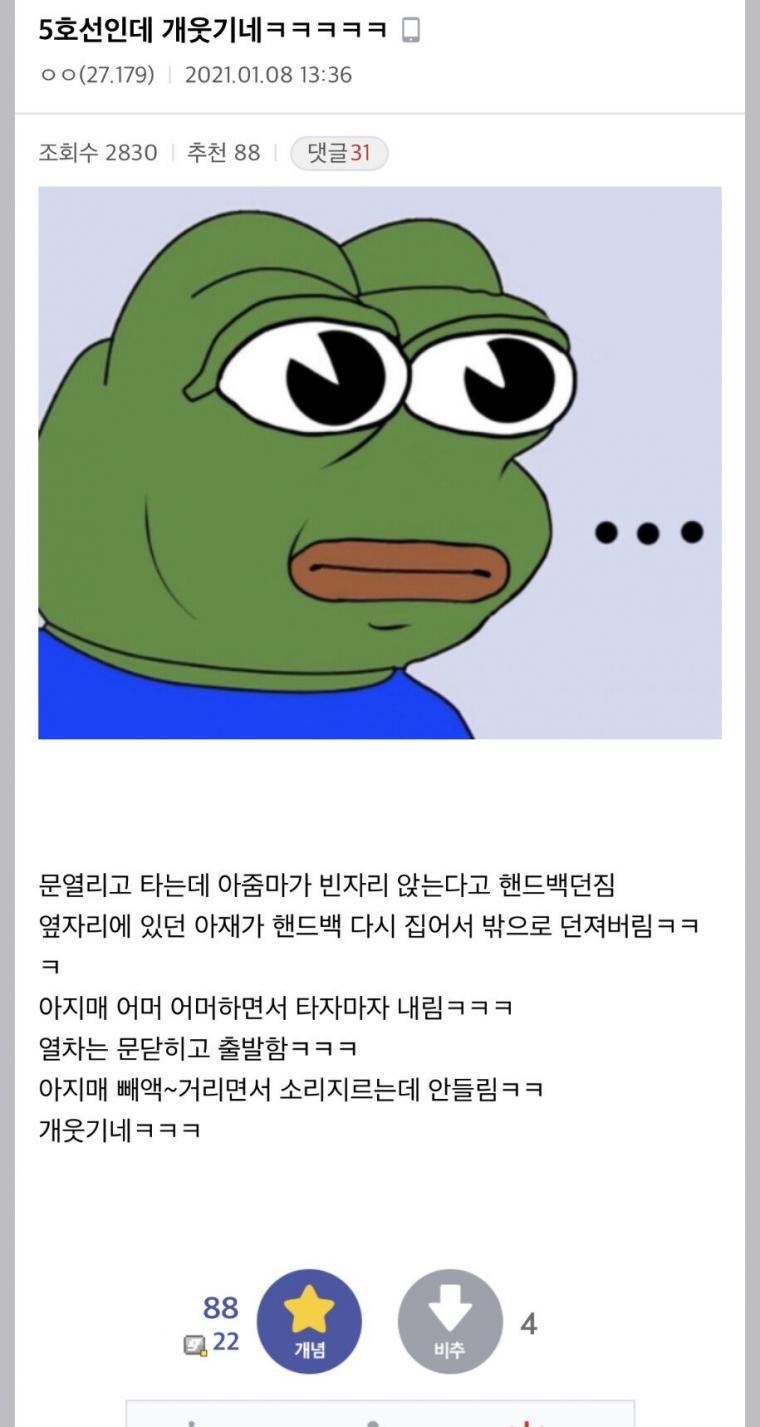
Task: Open the 댓글 31 comments chip
Action: [338, 153]
